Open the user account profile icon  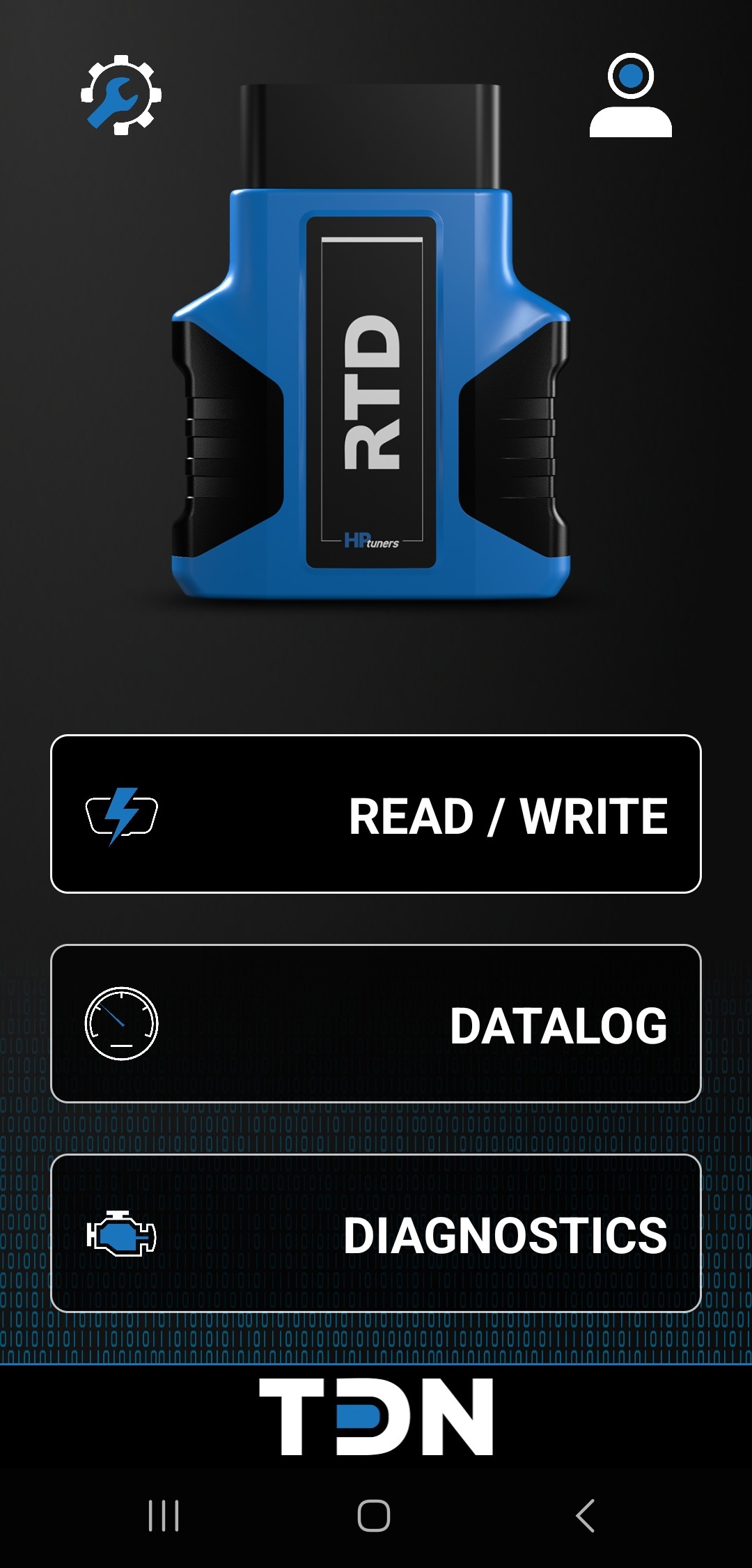click(630, 95)
